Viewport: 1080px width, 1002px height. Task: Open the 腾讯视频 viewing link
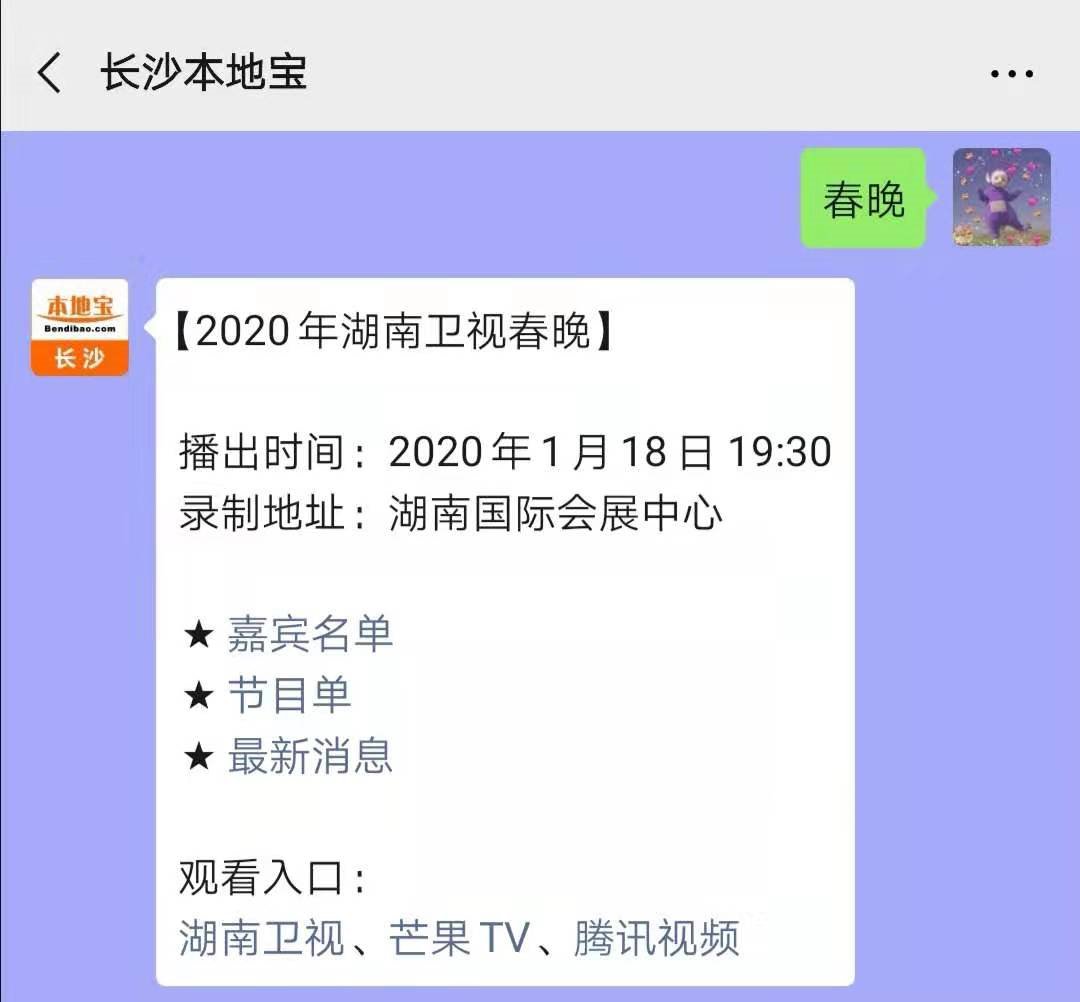(x=656, y=938)
